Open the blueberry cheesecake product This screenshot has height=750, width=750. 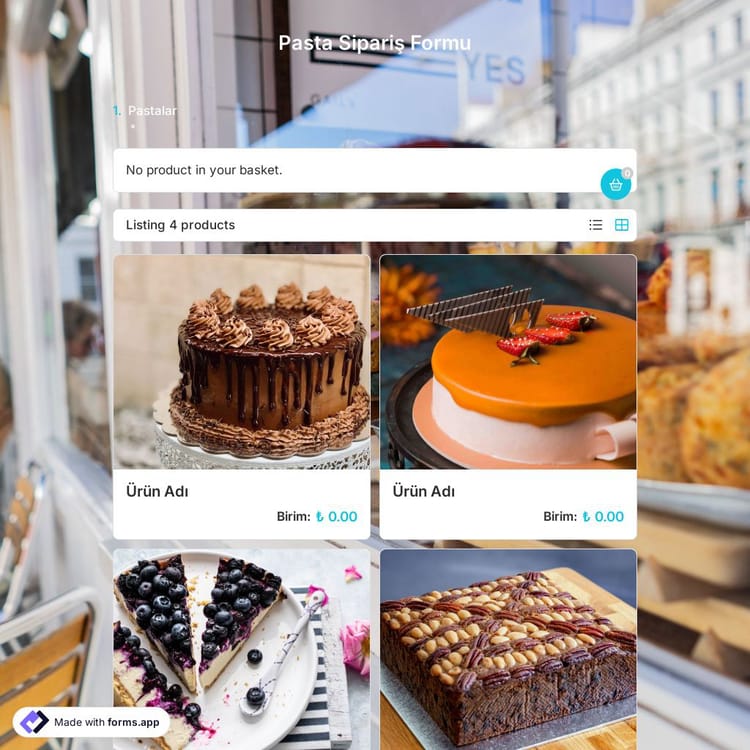241,640
